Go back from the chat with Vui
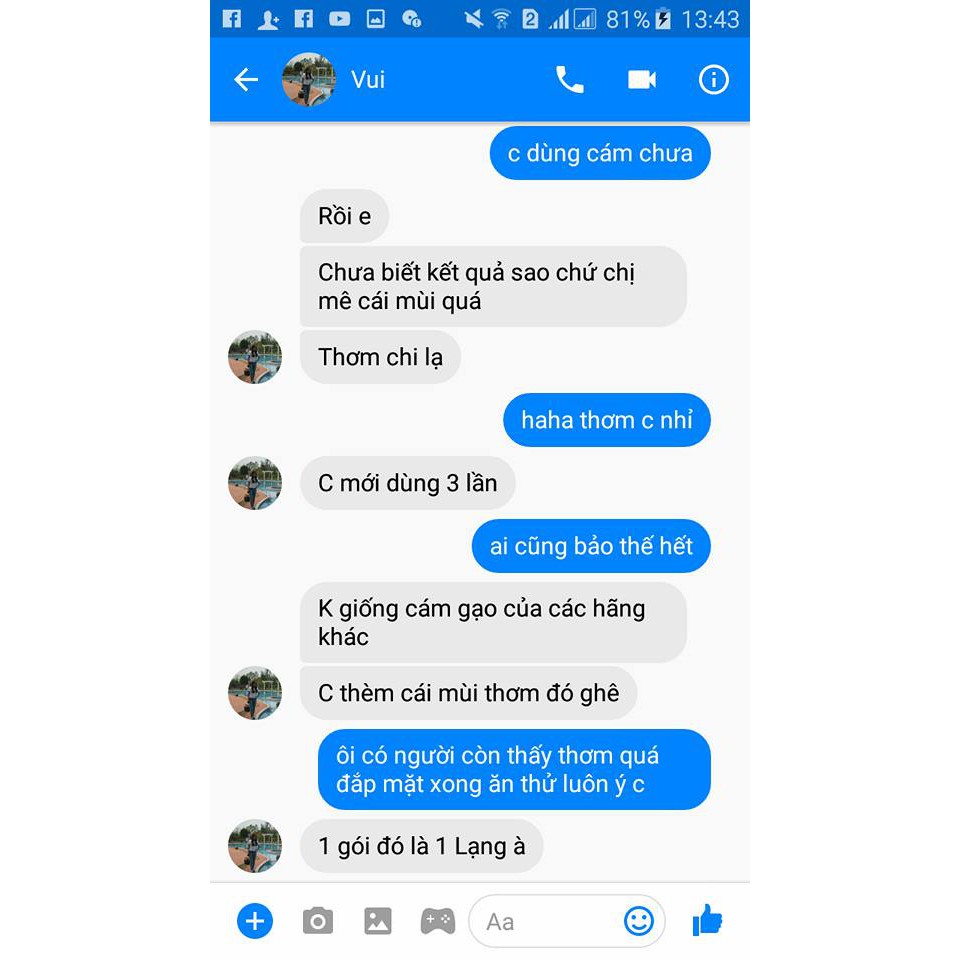960x960 pixels. pyautogui.click(x=245, y=80)
